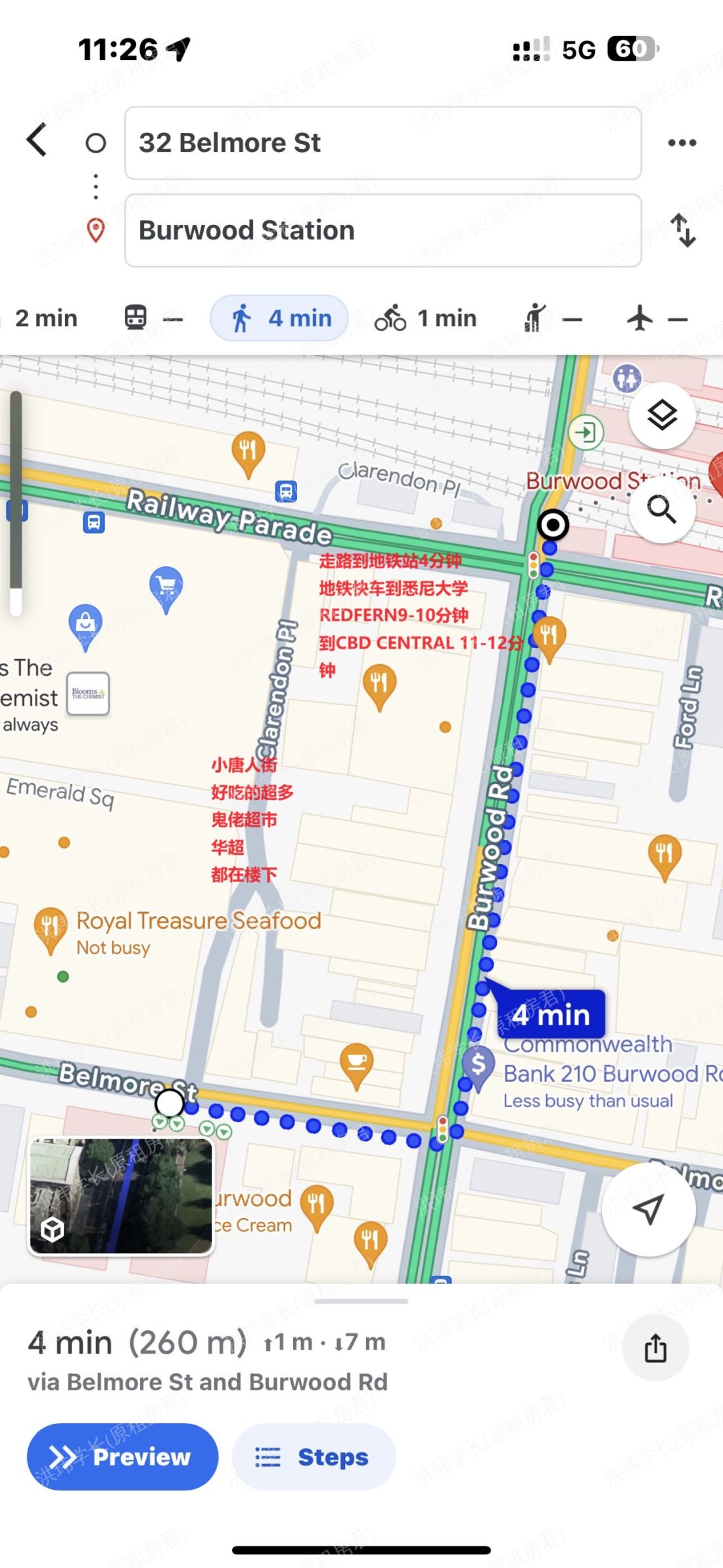Go back with the top-left arrow
Image resolution: width=723 pixels, height=1568 pixels.
point(37,140)
